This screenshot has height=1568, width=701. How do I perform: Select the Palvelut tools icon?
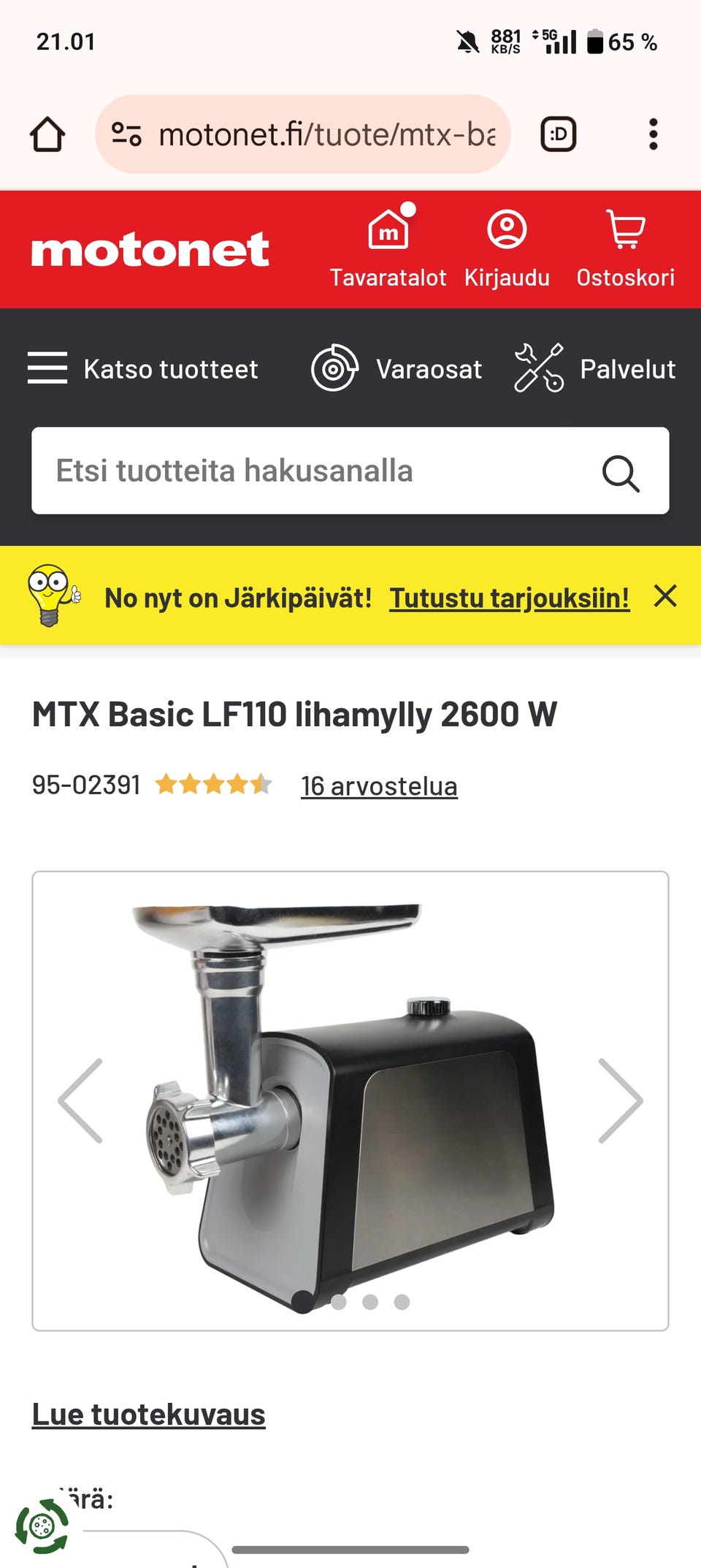tap(539, 369)
